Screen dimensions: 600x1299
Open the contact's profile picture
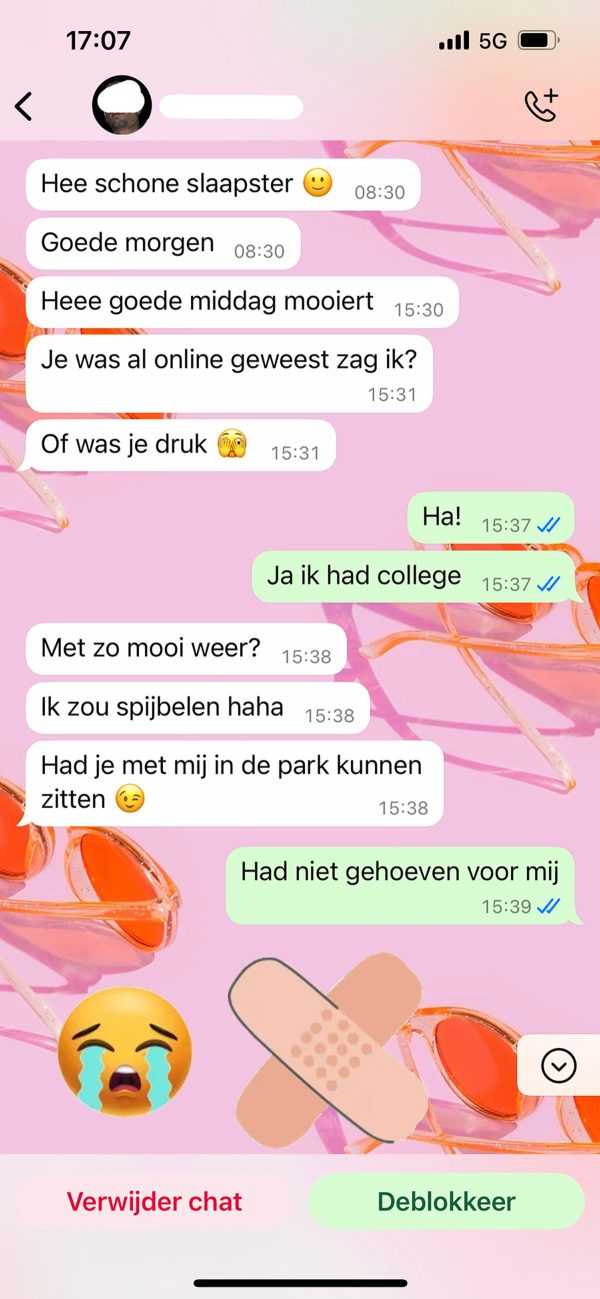(x=122, y=106)
